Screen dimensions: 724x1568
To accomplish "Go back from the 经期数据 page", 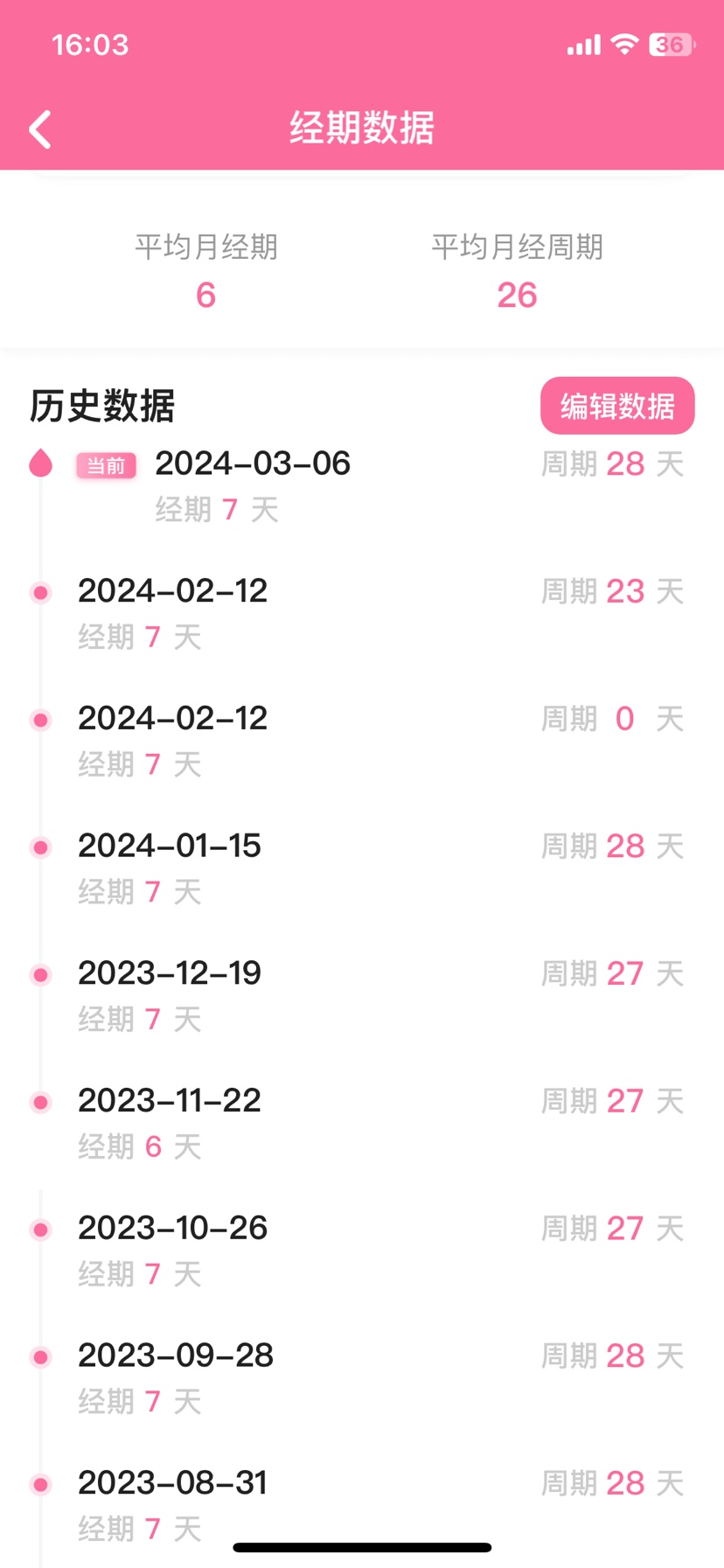I will point(40,129).
